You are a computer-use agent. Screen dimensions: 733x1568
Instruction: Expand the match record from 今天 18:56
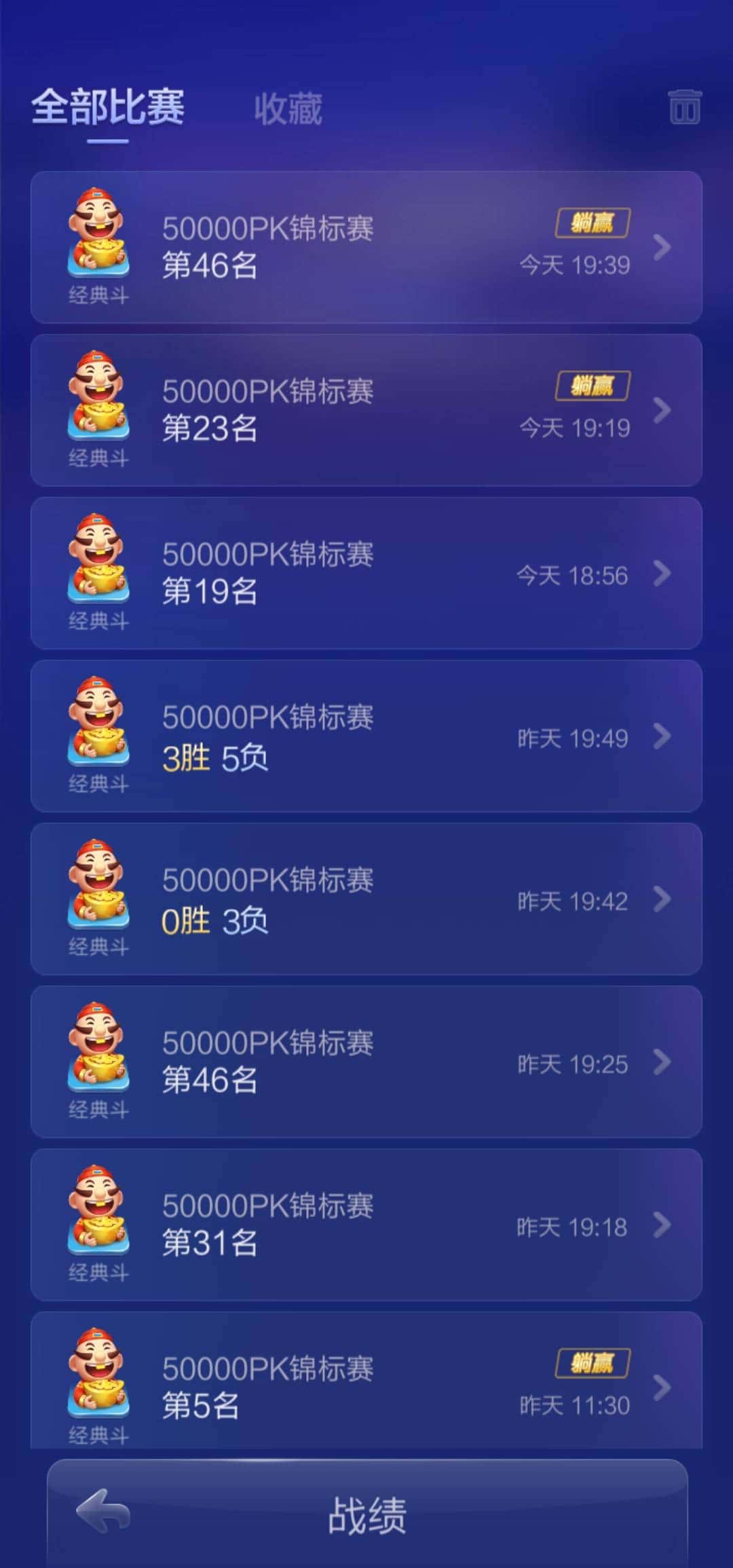coord(660,574)
